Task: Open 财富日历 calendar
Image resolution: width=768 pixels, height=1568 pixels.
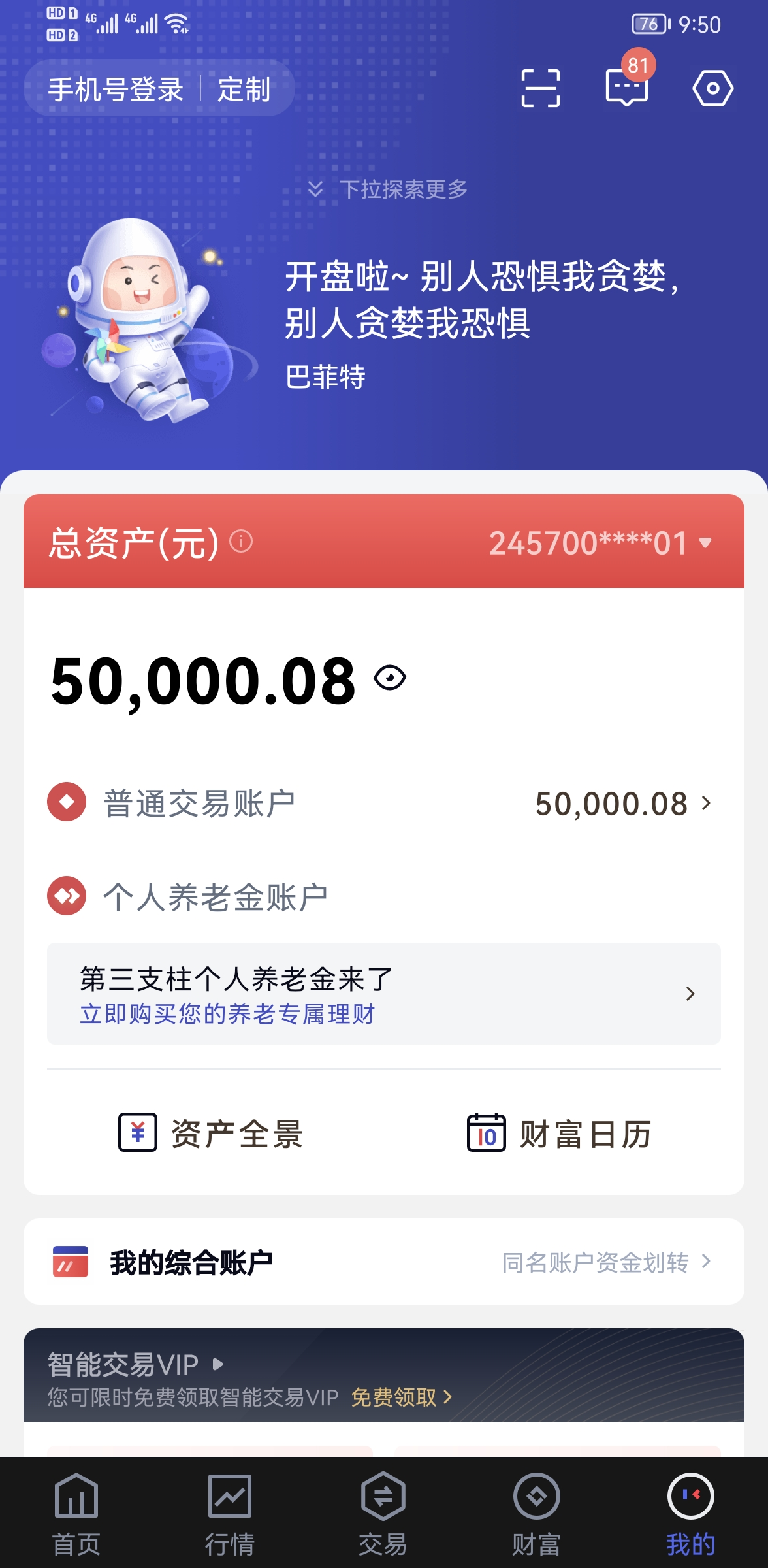Action: (x=559, y=1134)
